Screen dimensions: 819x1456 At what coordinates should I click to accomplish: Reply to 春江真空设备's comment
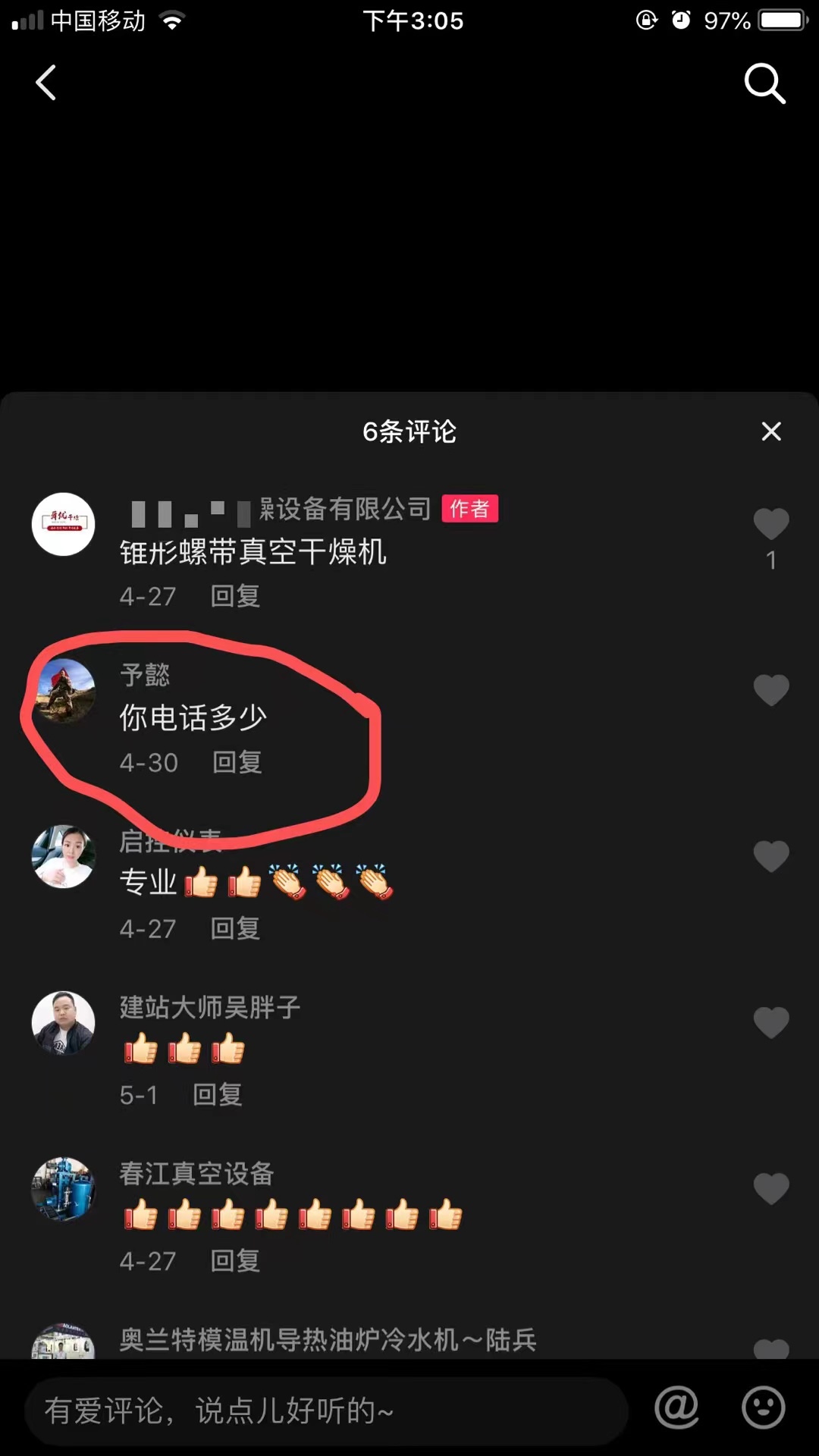tap(235, 1260)
